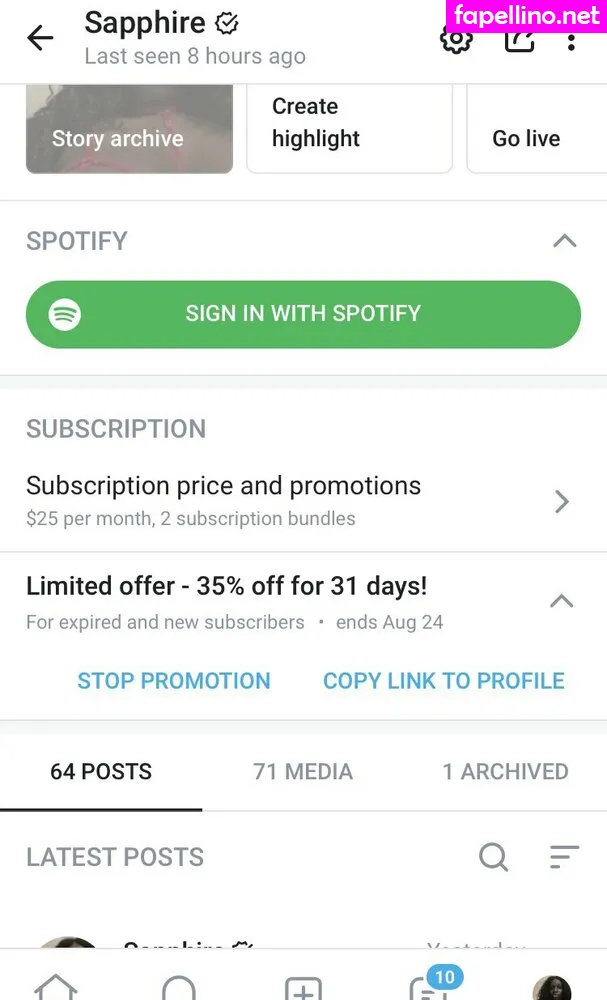Viewport: 607px width, 1000px height.
Task: Sign in with Spotify
Action: pos(303,314)
